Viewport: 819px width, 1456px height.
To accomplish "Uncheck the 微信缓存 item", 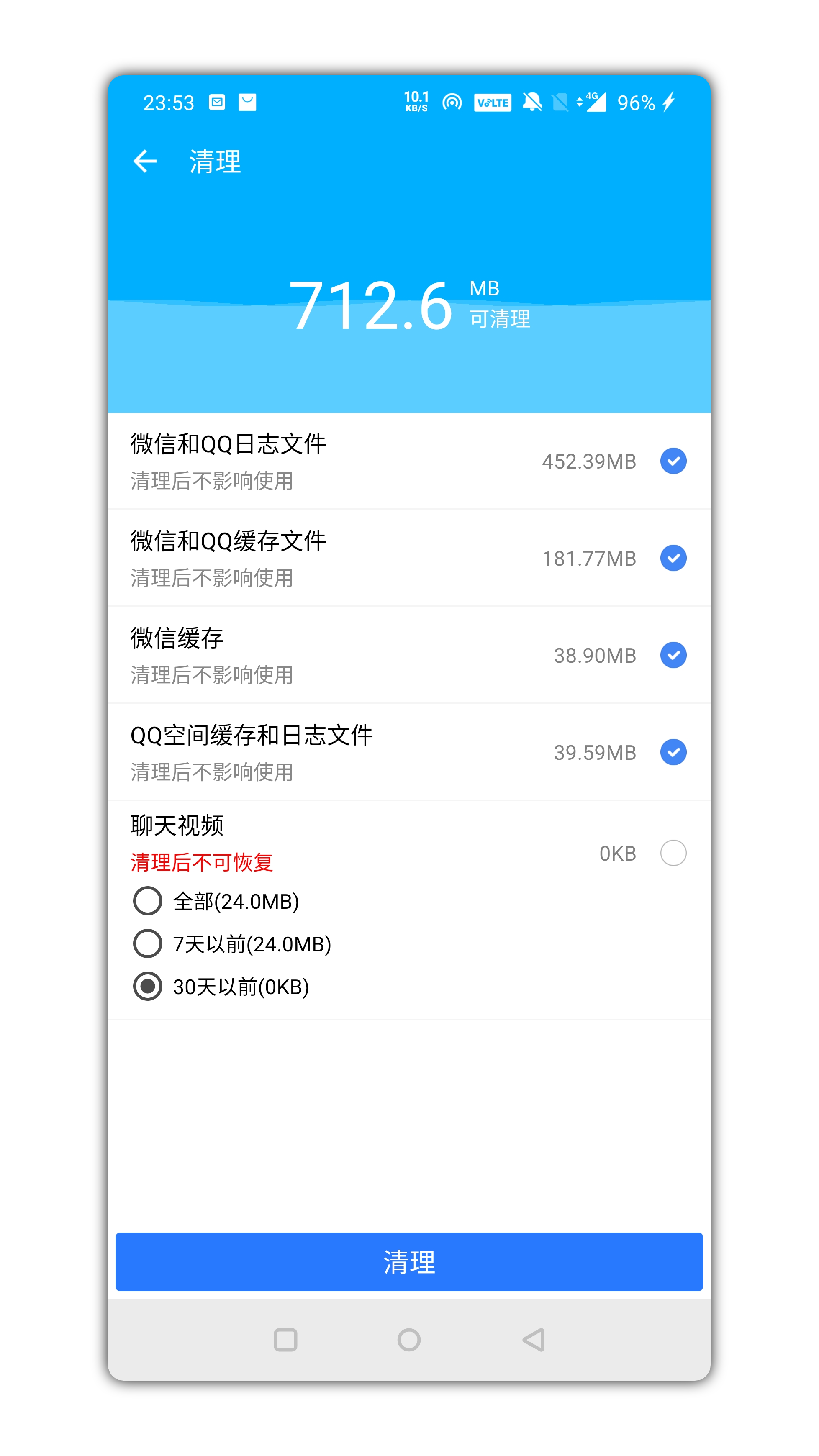I will pyautogui.click(x=673, y=656).
